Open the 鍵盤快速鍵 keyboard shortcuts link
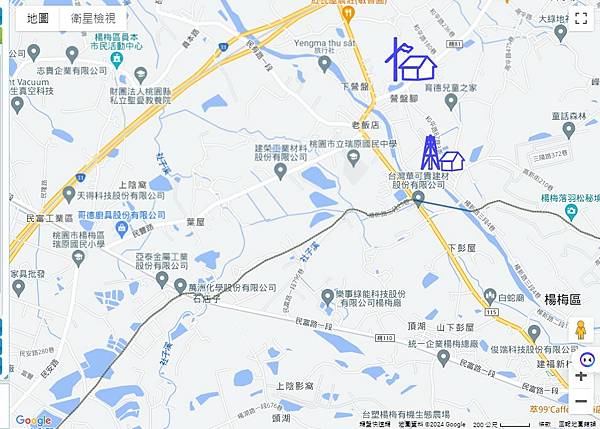Image resolution: width=600 pixels, height=429 pixels. (378, 424)
